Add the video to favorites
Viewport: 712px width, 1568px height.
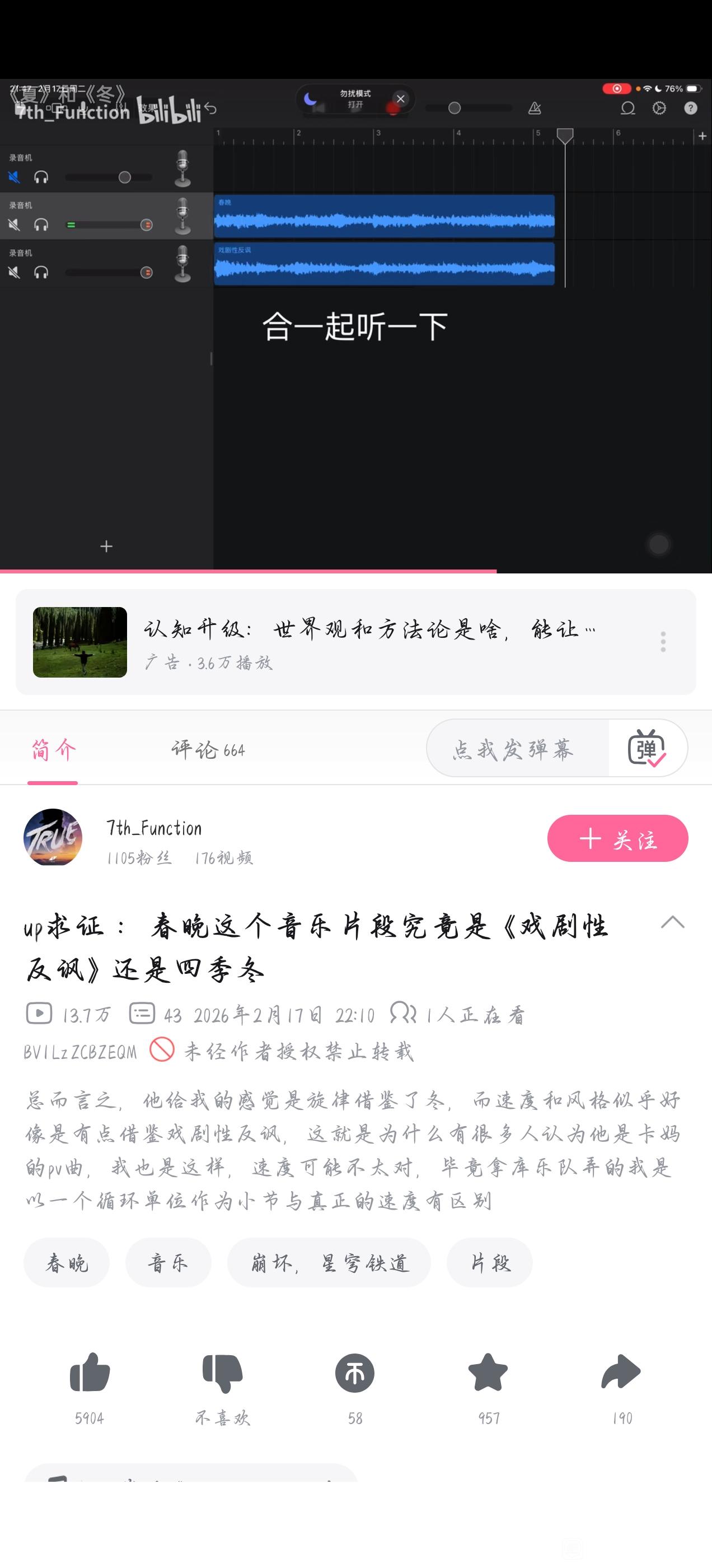click(488, 1373)
